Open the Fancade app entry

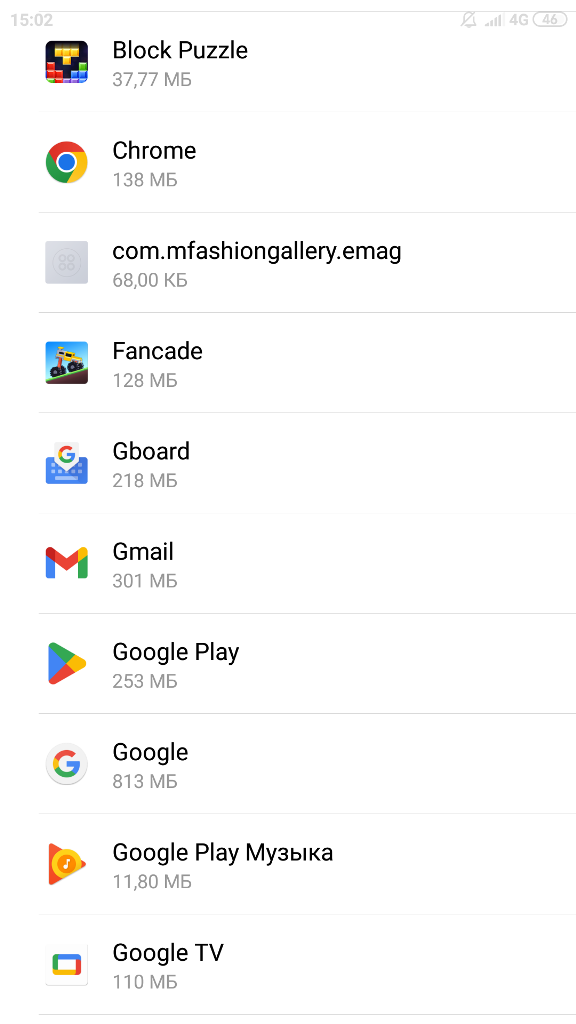[x=288, y=363]
